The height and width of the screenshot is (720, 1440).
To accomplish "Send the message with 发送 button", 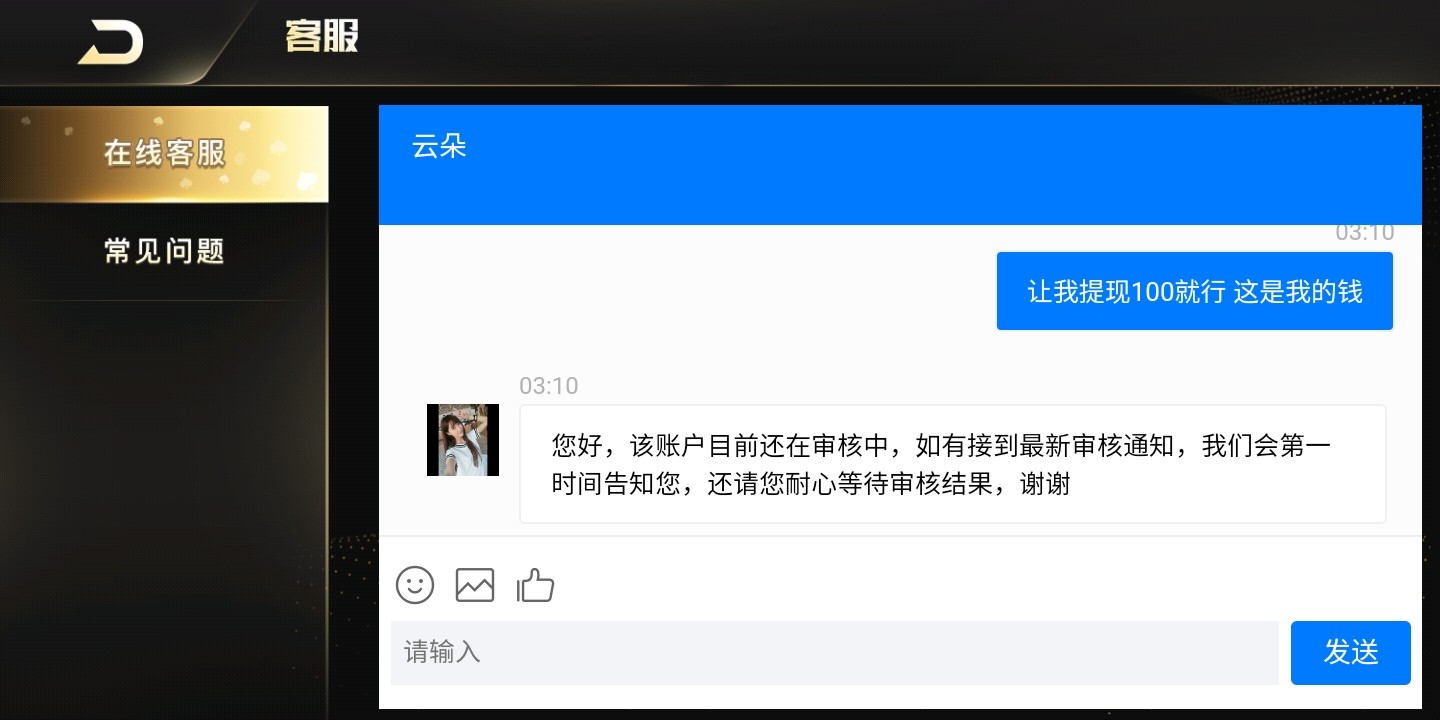I will [x=1350, y=653].
